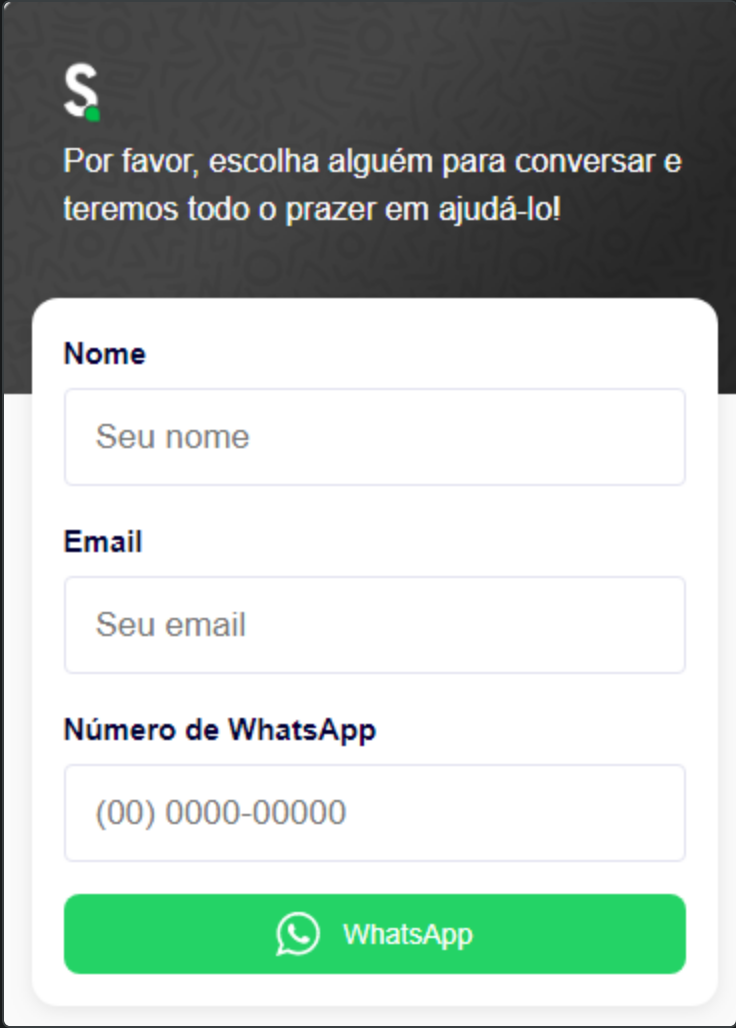Select the (00) 0000-00000 phone input

pos(374,812)
